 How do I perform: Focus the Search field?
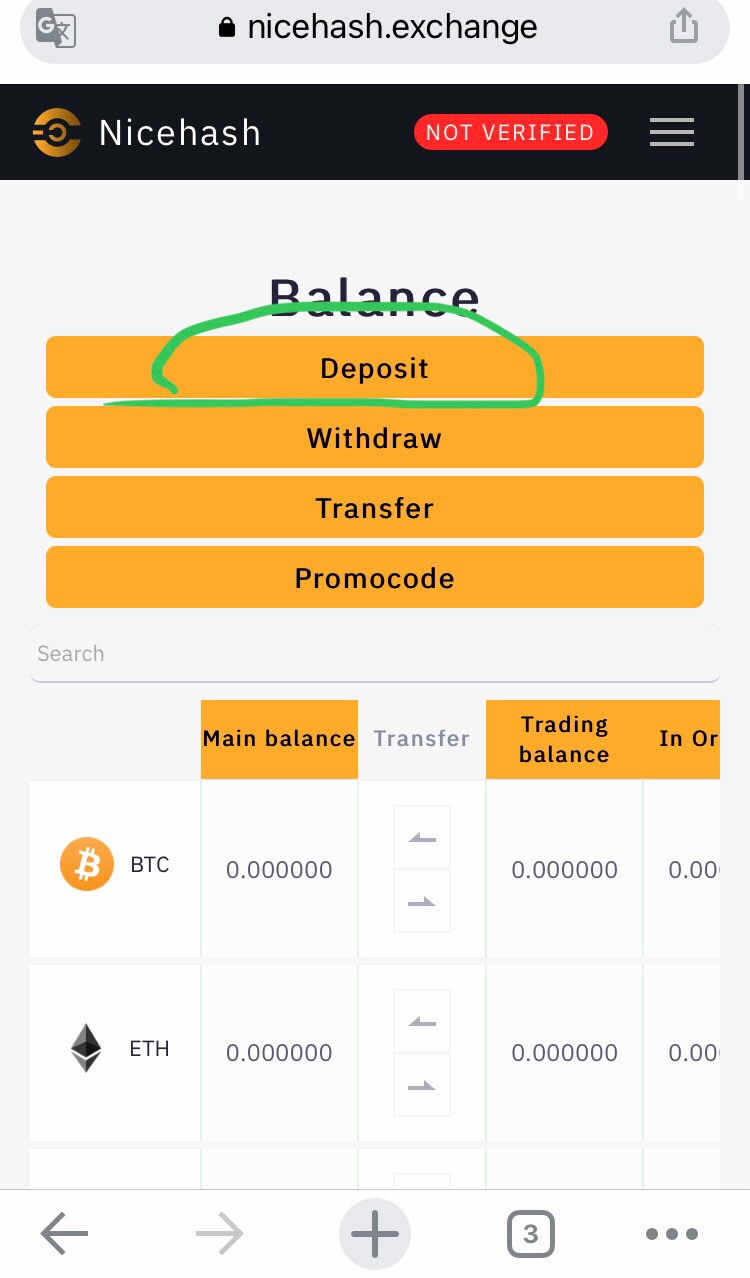(x=374, y=654)
